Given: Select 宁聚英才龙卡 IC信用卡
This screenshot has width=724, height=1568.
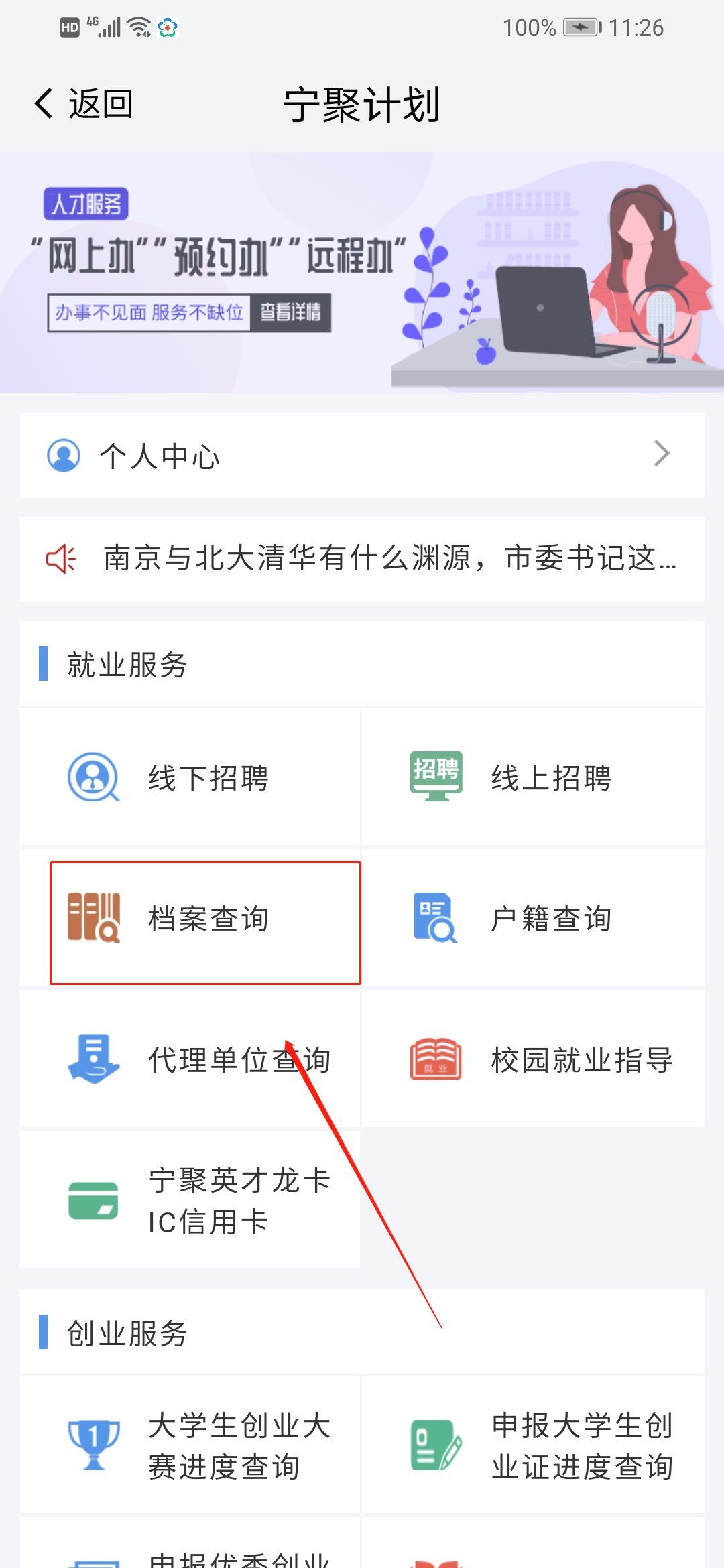Looking at the screenshot, I should 190,1200.
